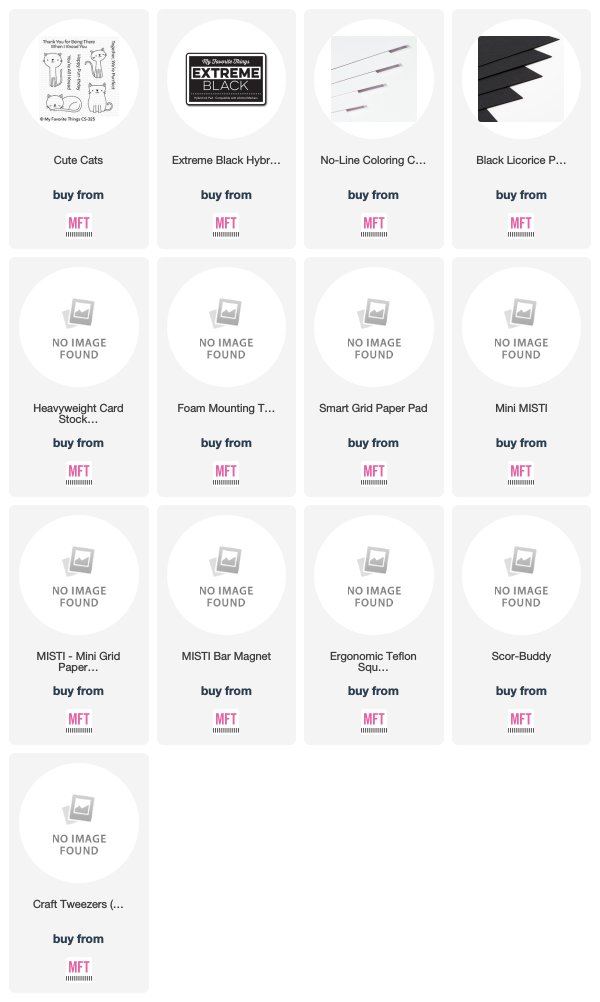
Task: Open the Foam Mounting Tape item
Action: tap(226, 376)
